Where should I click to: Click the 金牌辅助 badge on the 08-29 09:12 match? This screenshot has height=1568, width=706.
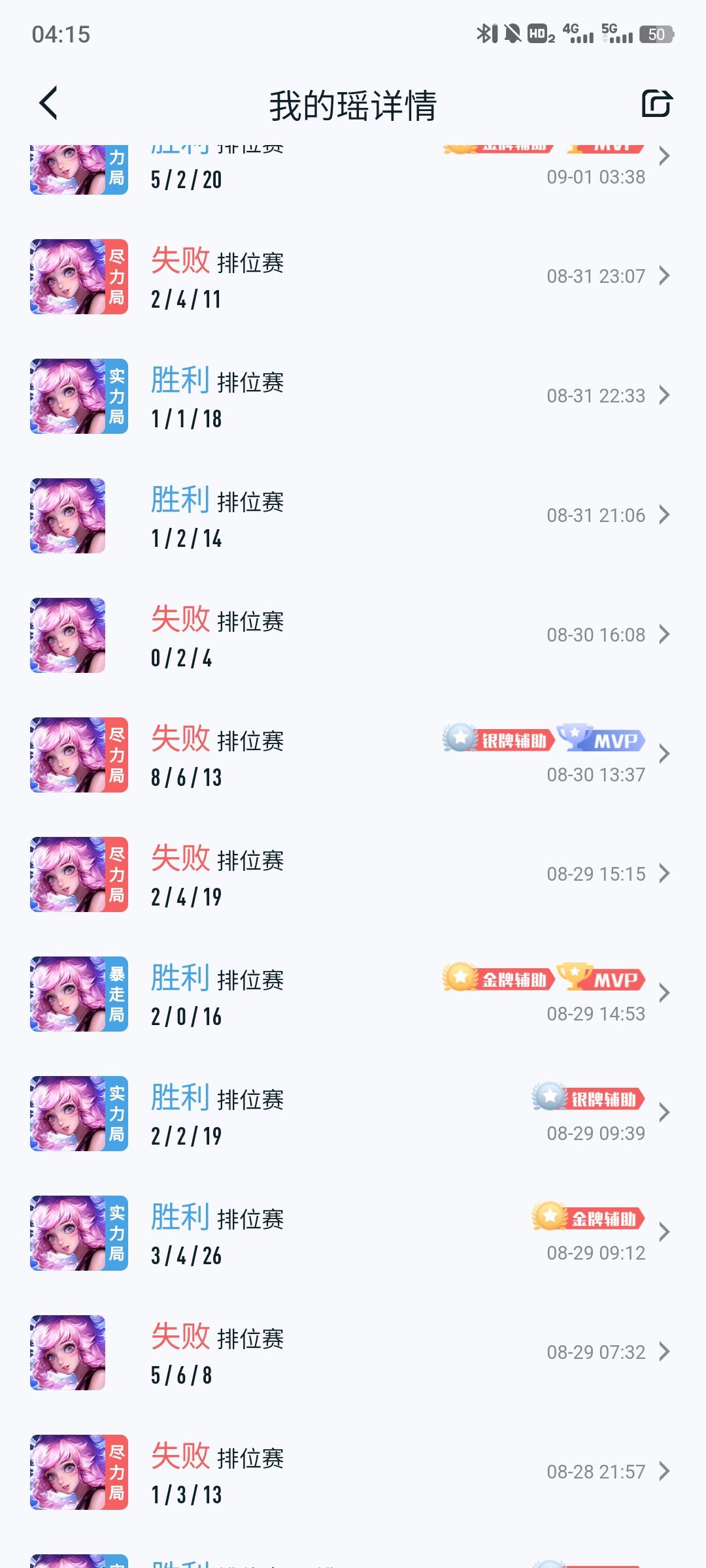click(x=588, y=1218)
